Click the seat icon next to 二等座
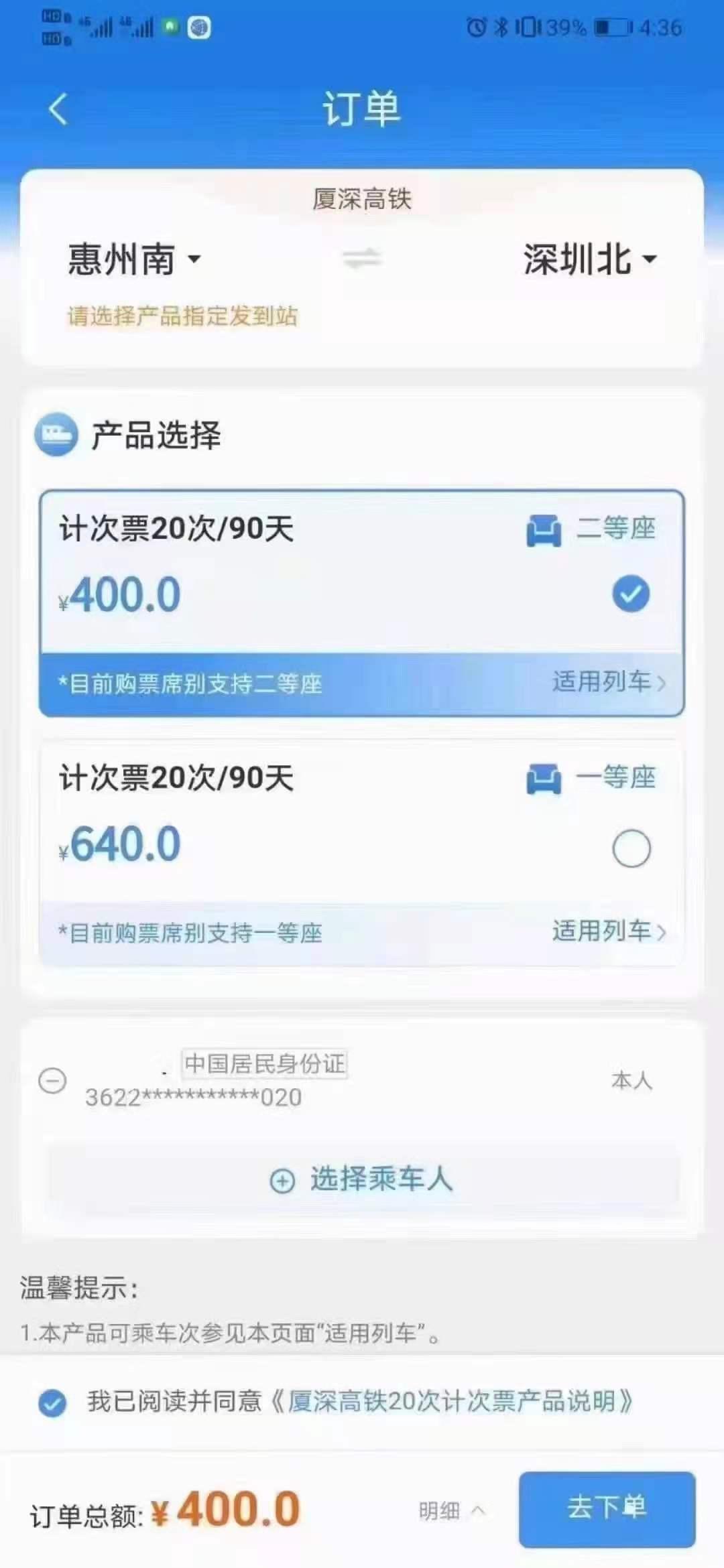This screenshot has width=724, height=1568. coord(544,529)
